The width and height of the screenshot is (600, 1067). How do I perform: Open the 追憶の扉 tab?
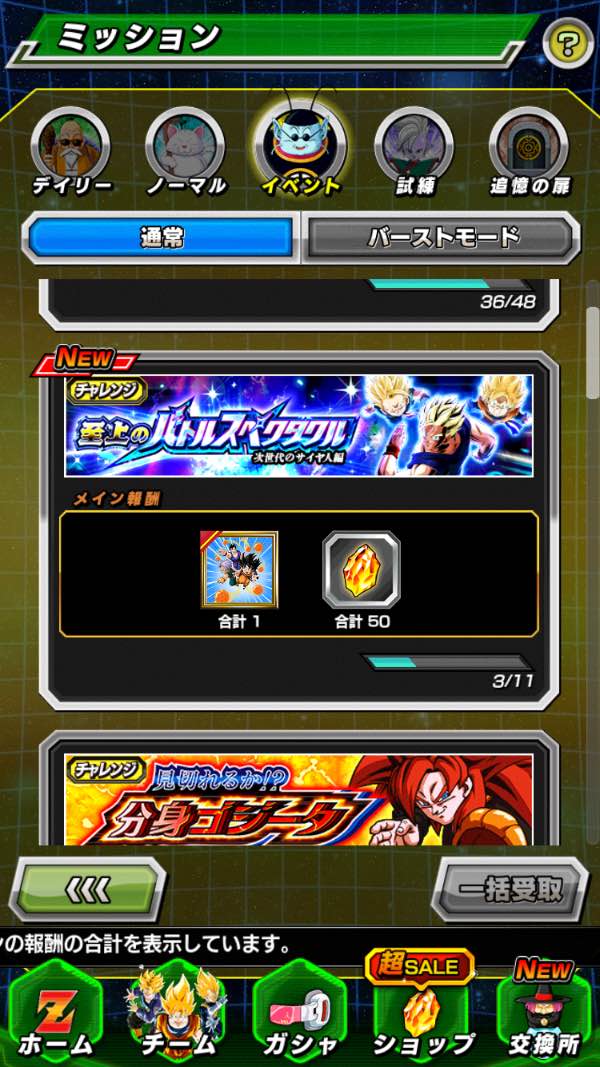click(x=528, y=152)
